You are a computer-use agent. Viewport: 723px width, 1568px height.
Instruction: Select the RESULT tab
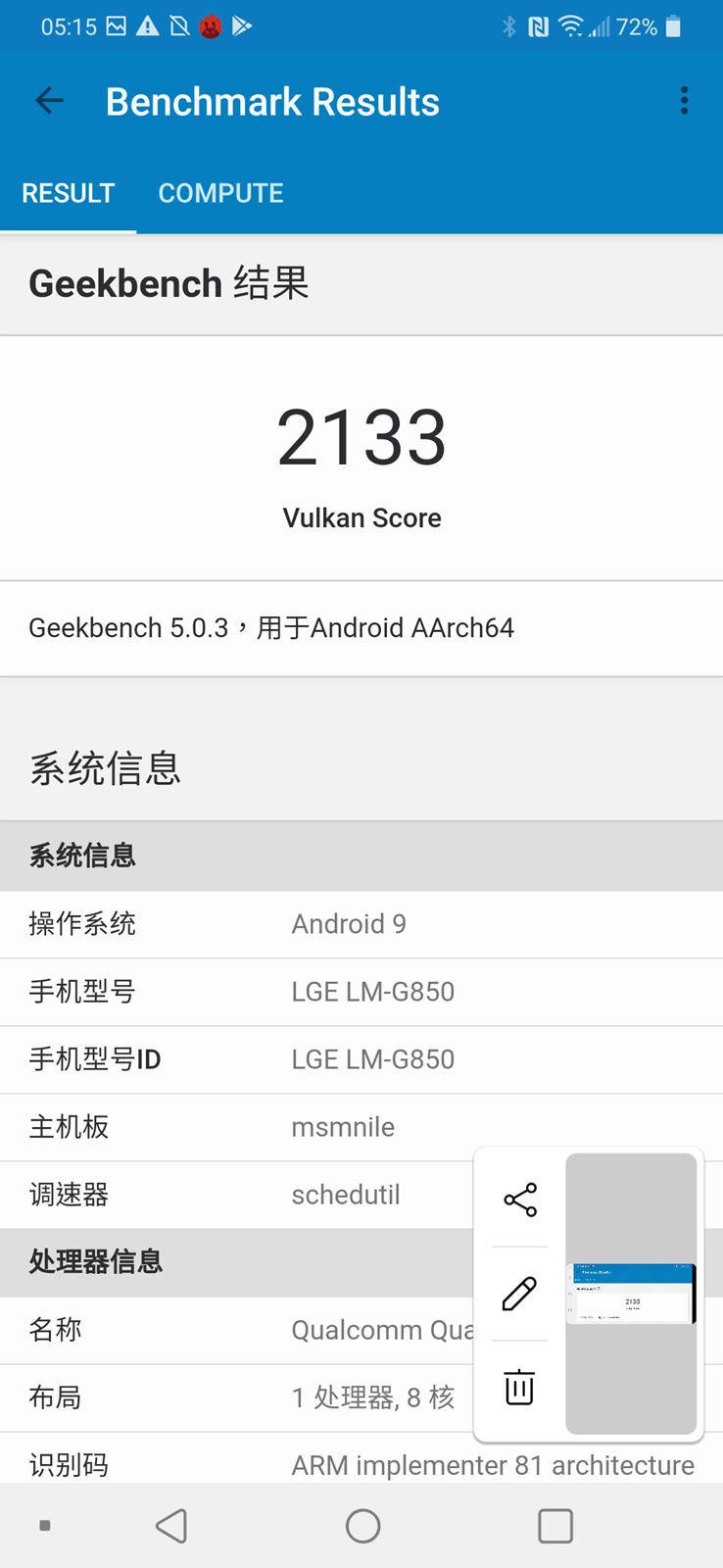click(69, 193)
